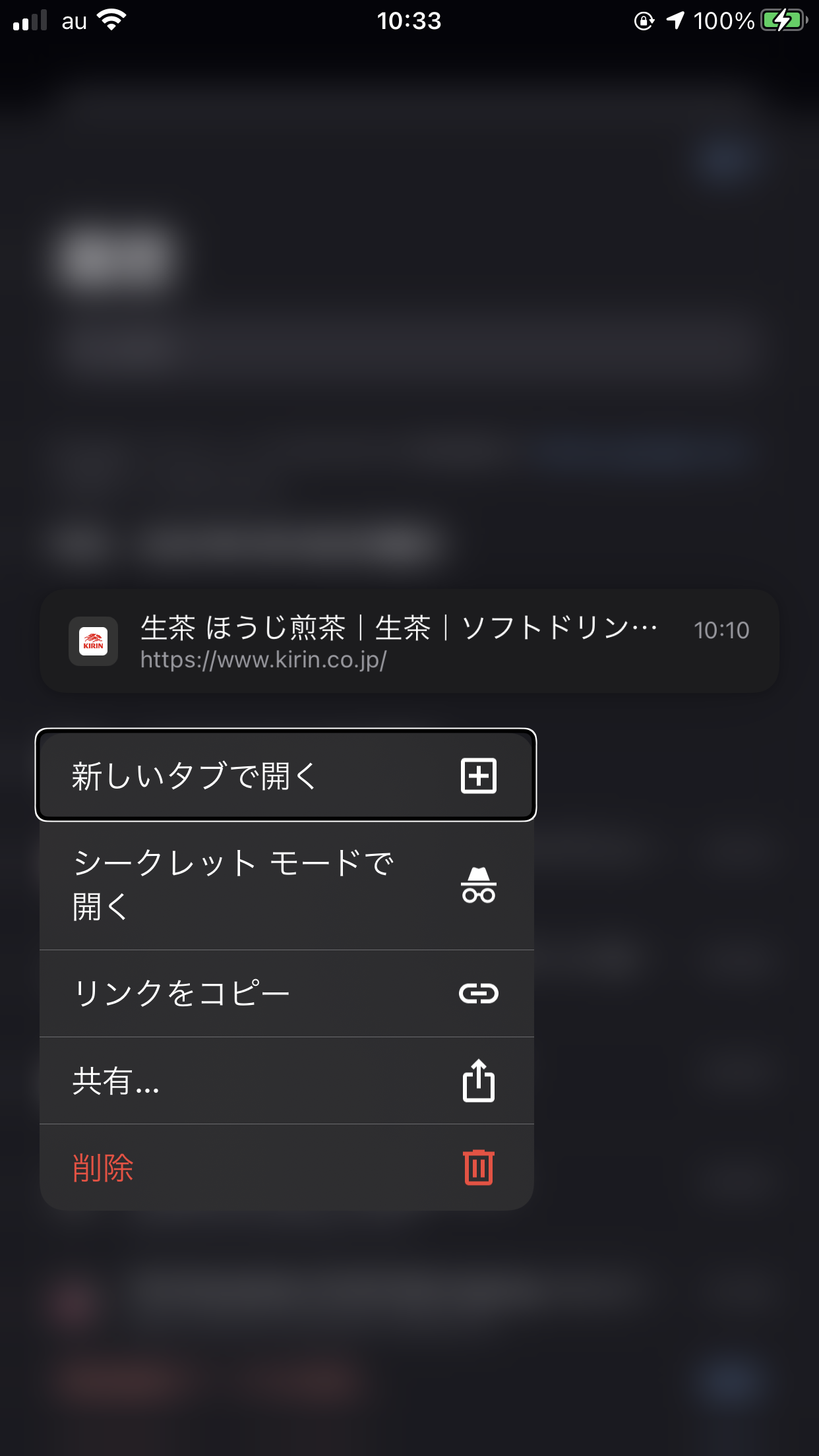Tap the cellular signal bars indicator
Viewport: 819px width, 1456px height.
click(x=31, y=20)
